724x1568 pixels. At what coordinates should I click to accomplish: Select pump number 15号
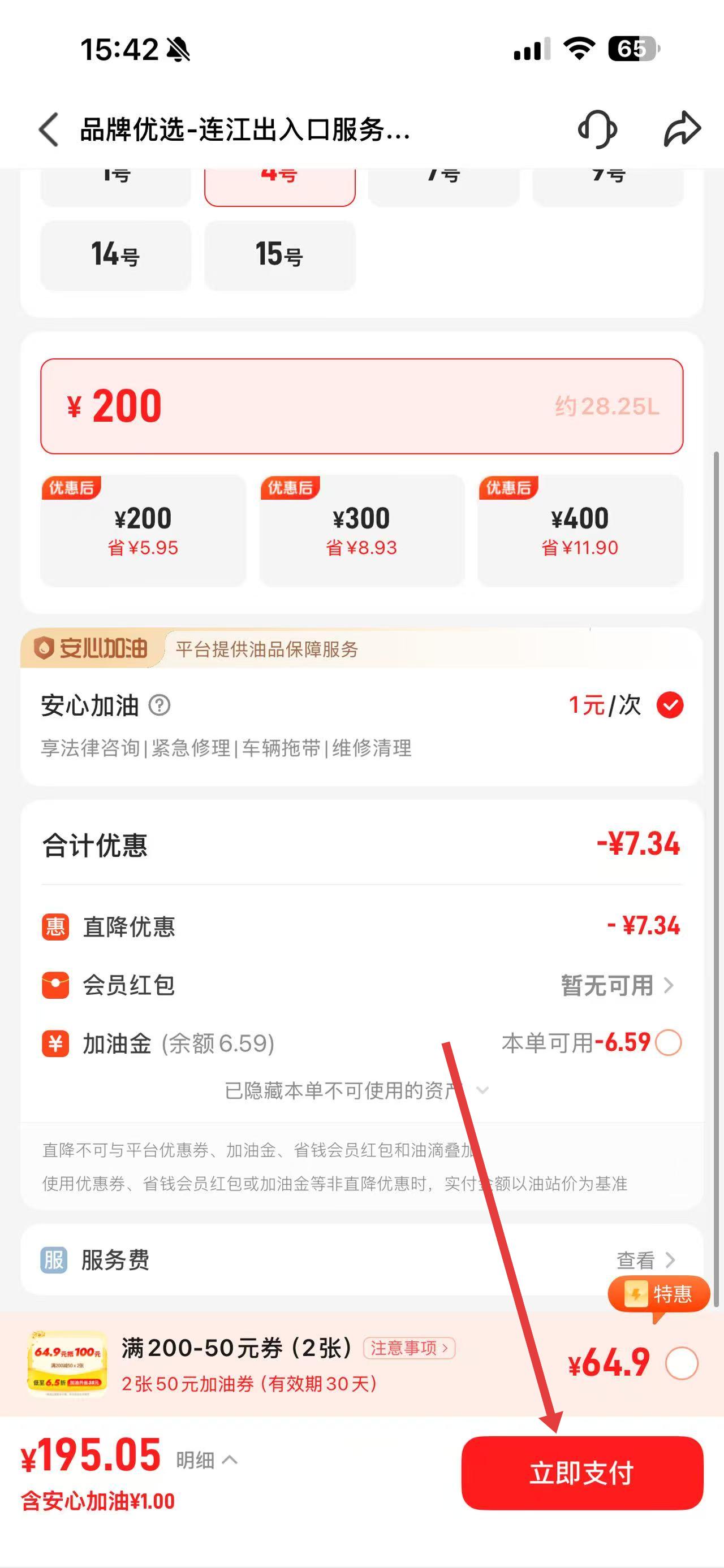coord(279,254)
